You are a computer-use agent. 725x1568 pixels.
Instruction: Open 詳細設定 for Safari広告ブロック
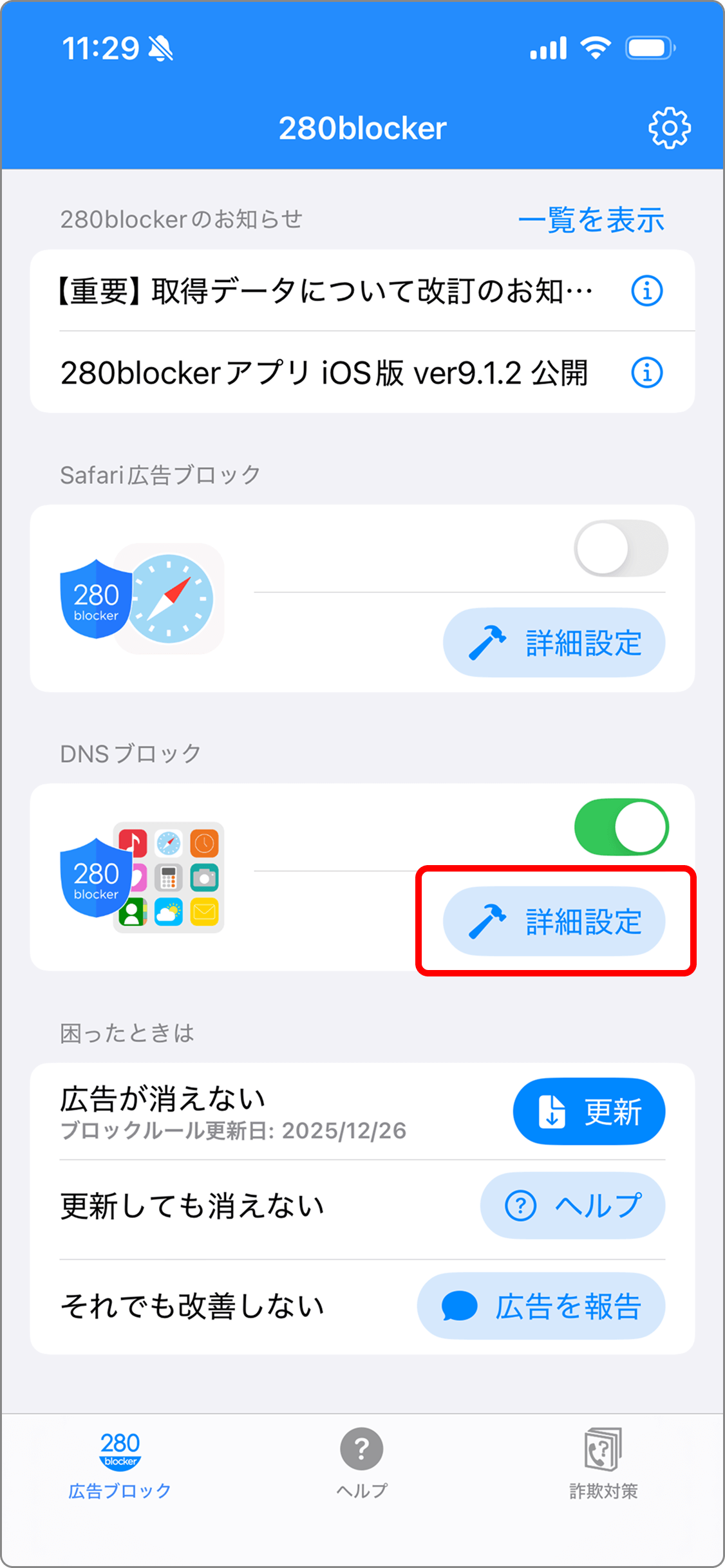point(554,642)
